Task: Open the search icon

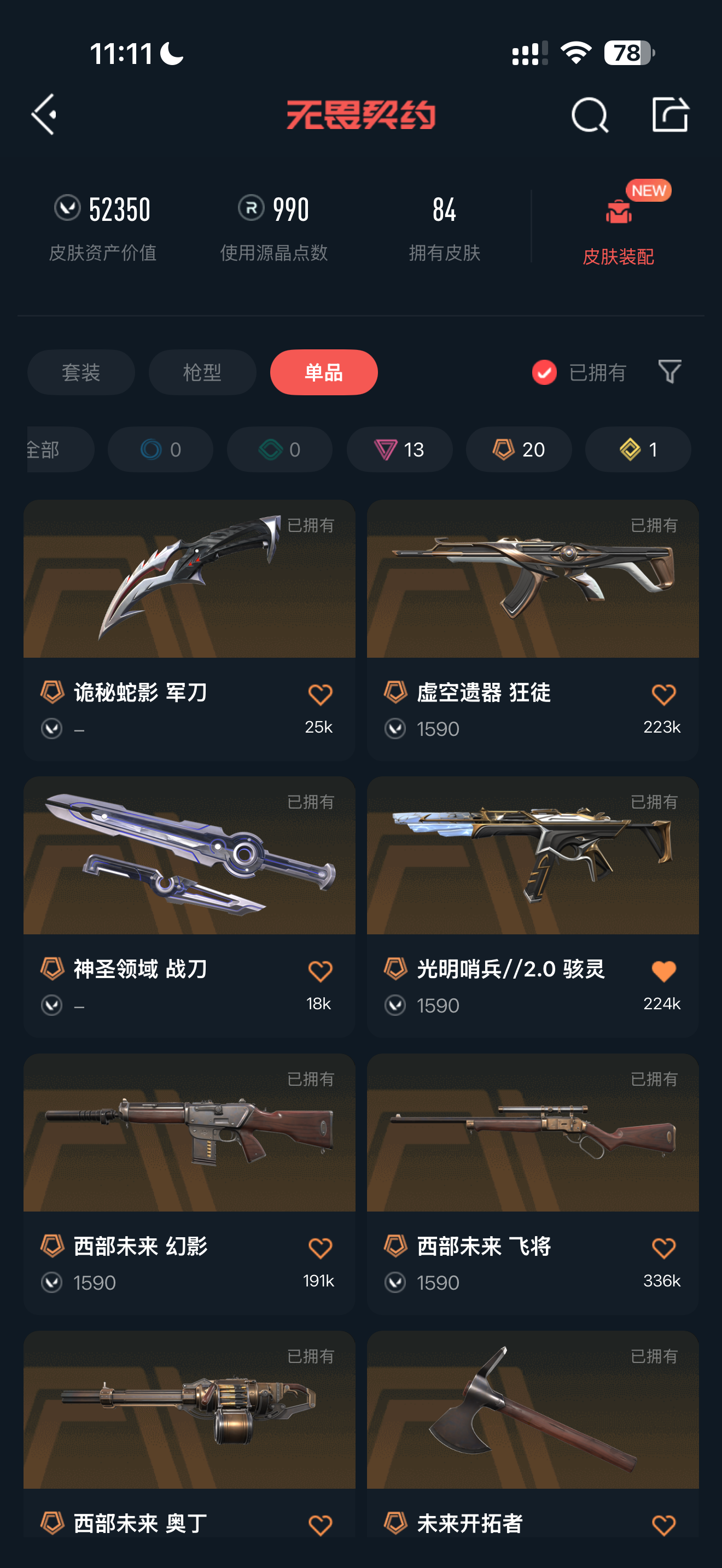Action: click(589, 114)
